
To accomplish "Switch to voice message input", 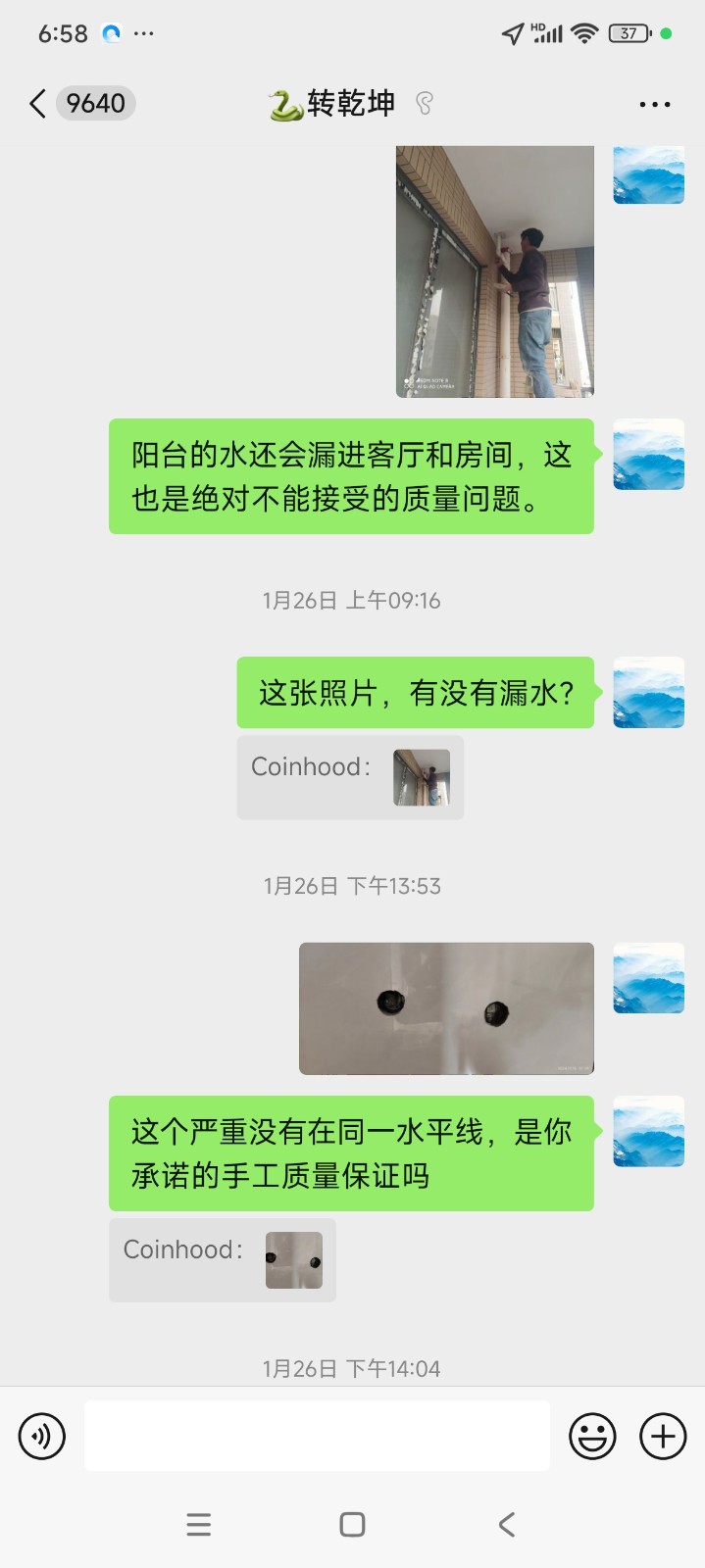I will (x=42, y=1437).
